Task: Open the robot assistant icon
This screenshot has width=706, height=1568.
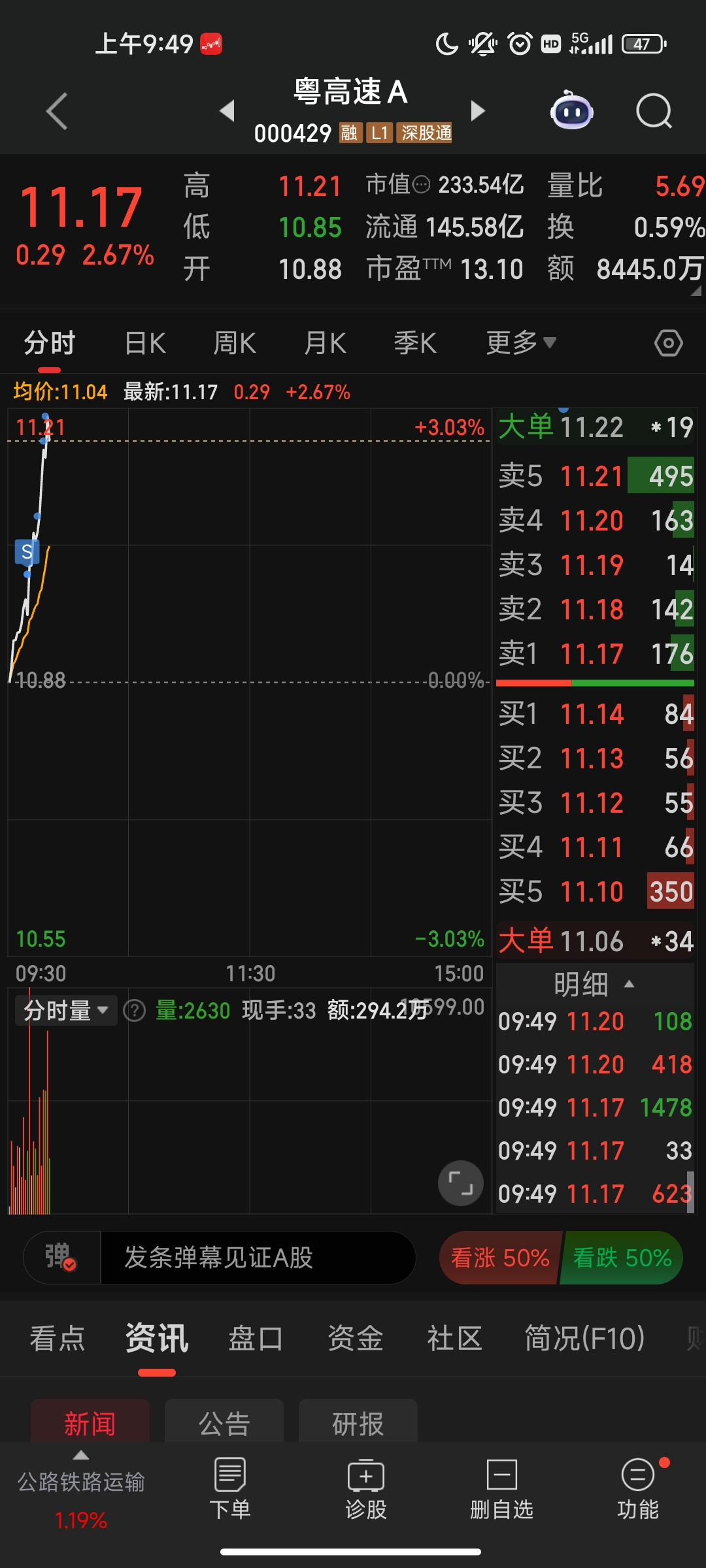Action: [x=571, y=111]
